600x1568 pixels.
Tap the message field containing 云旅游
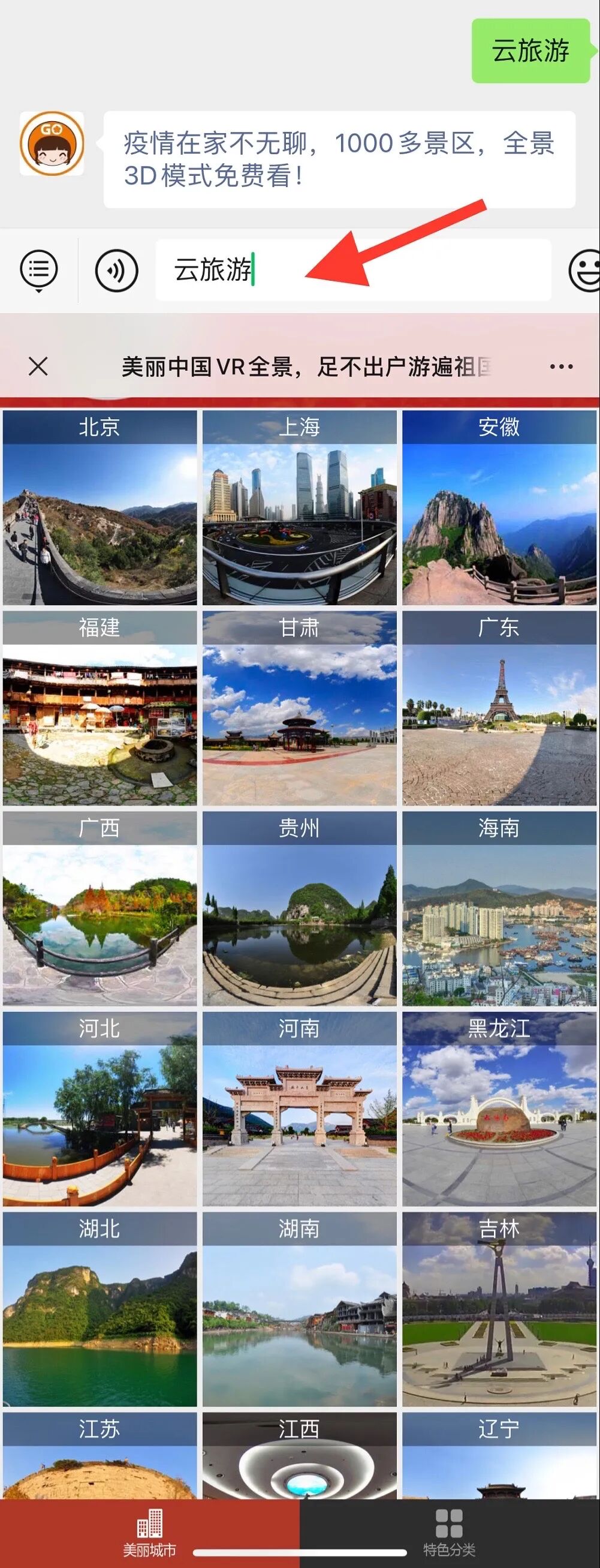tap(353, 270)
